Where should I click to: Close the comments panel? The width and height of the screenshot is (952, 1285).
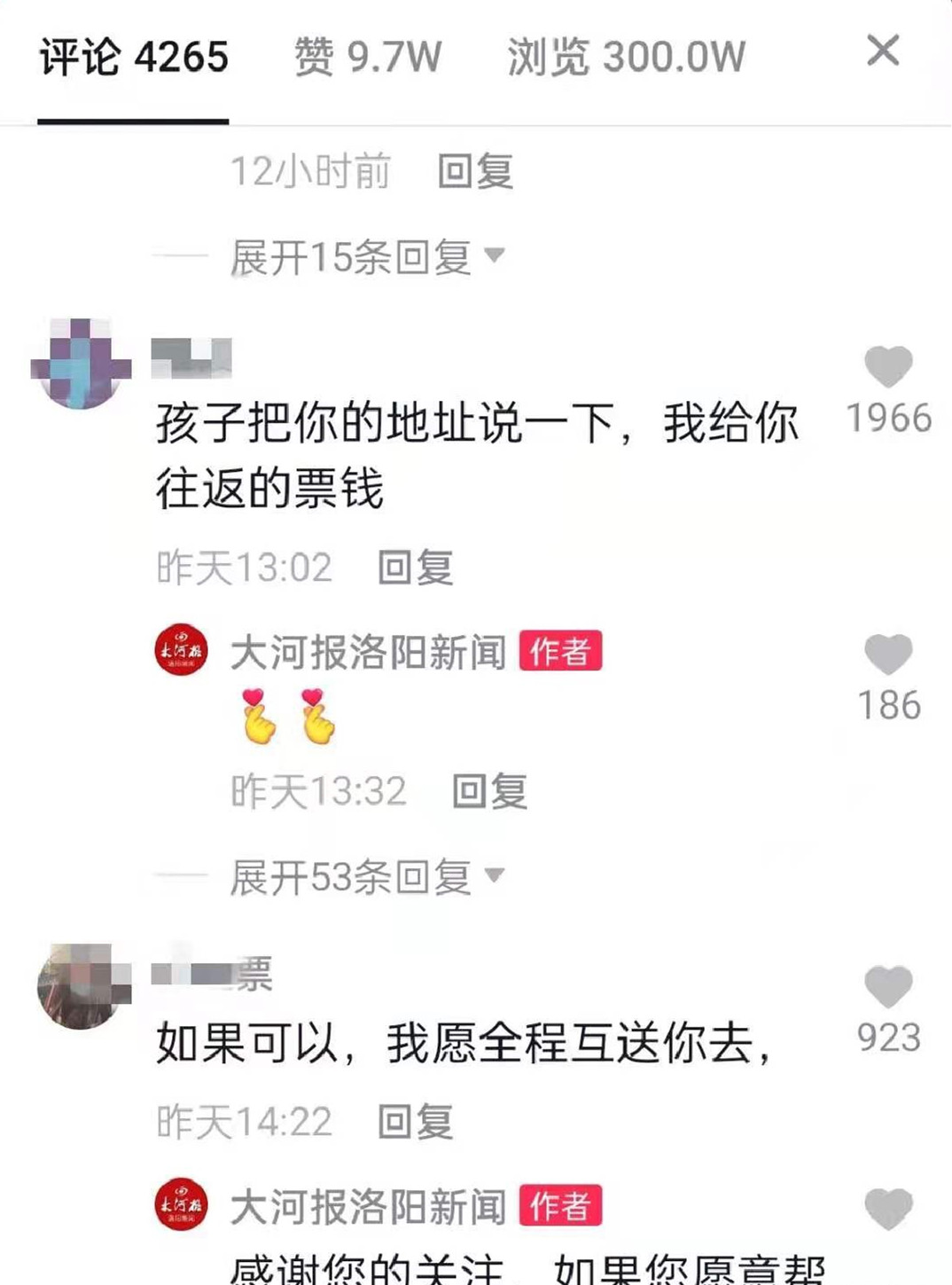tap(883, 51)
